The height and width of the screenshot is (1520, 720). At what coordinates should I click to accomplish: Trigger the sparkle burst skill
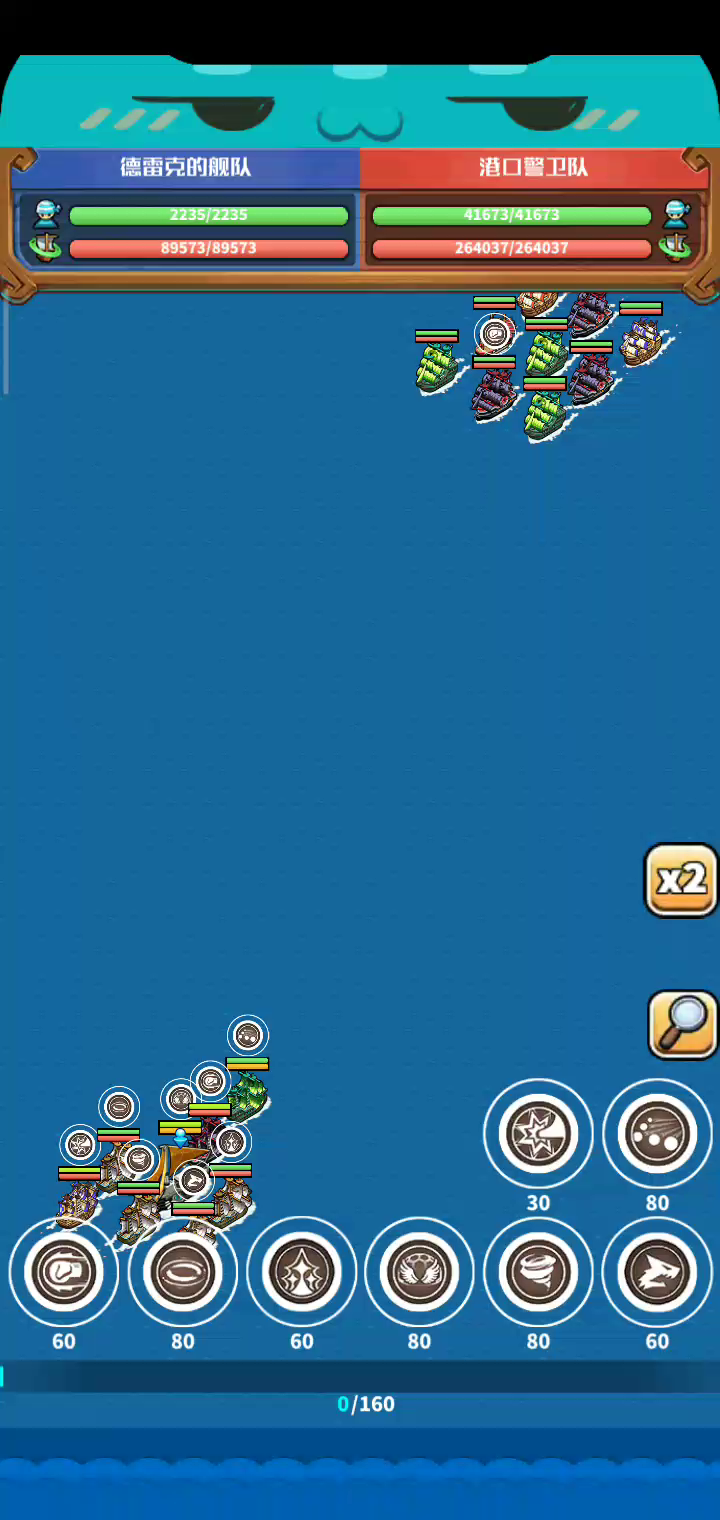301,1272
